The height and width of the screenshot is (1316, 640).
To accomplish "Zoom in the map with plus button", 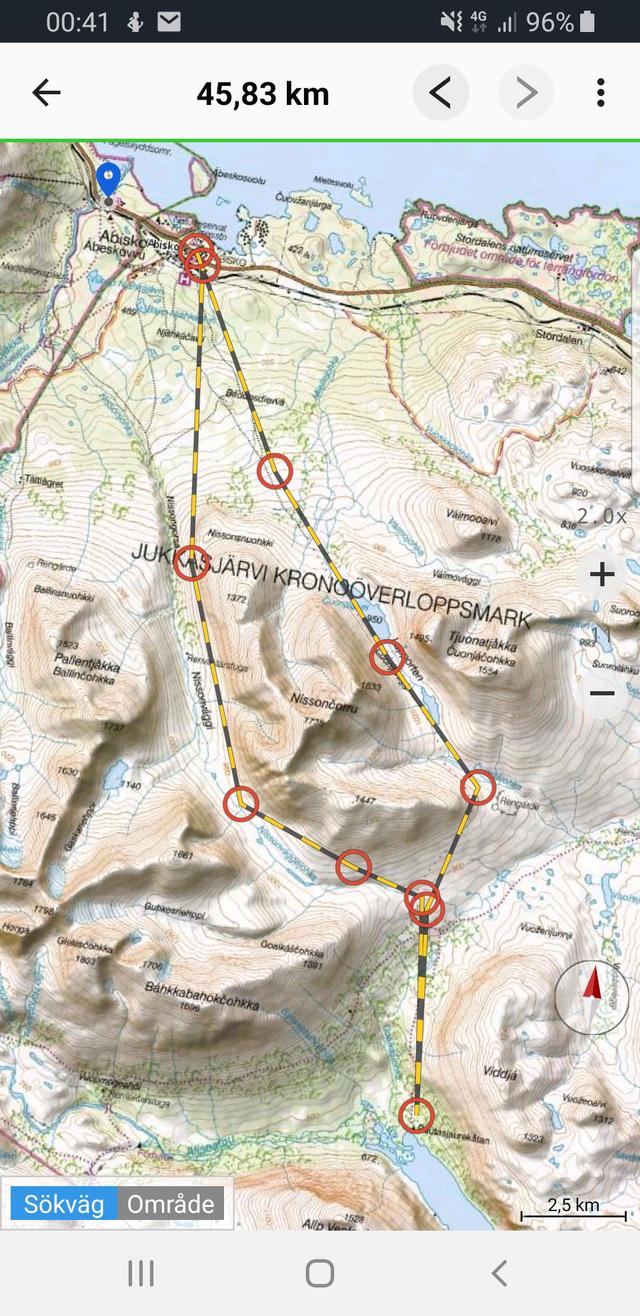I will click(602, 574).
